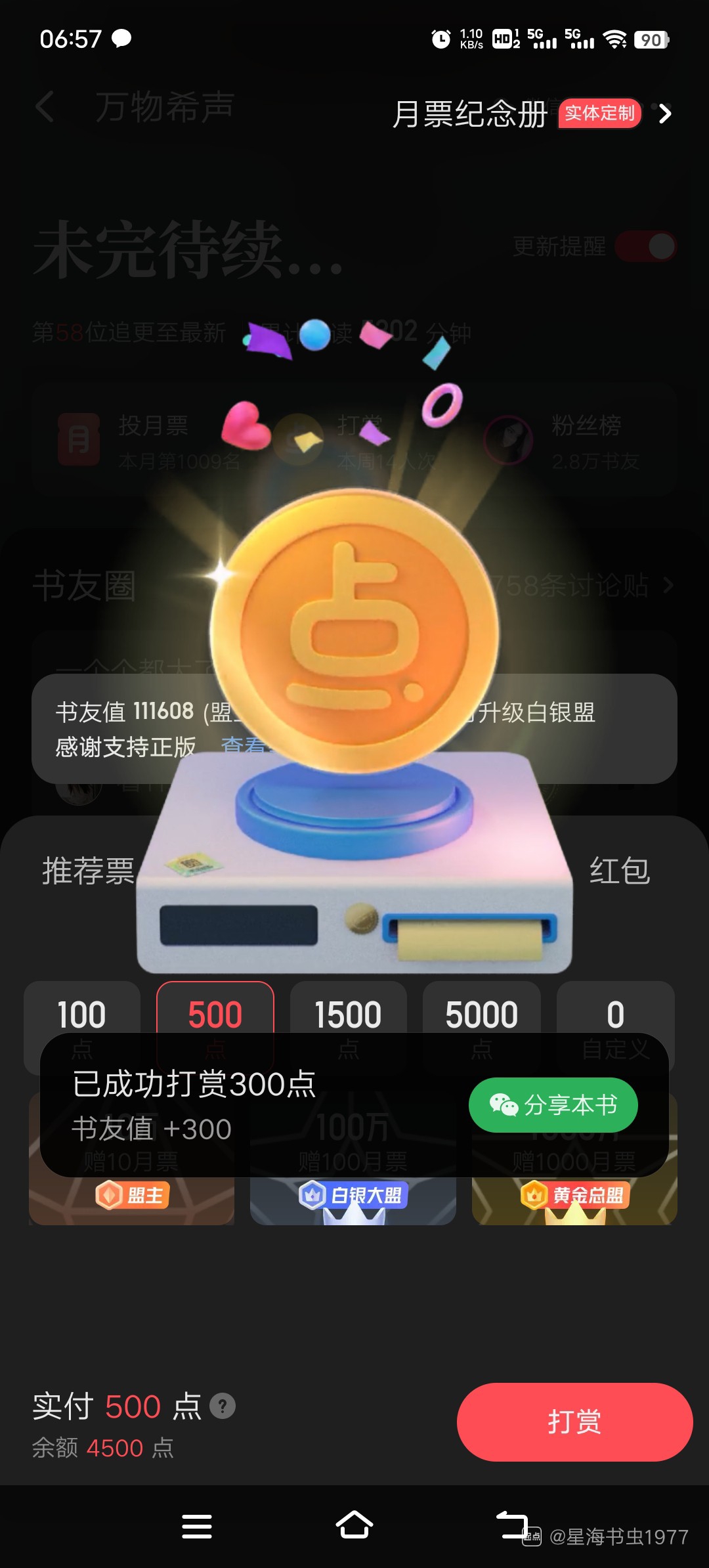This screenshot has width=709, height=1568.
Task: Tap the red 打赏 button to tip
Action: 574,1422
